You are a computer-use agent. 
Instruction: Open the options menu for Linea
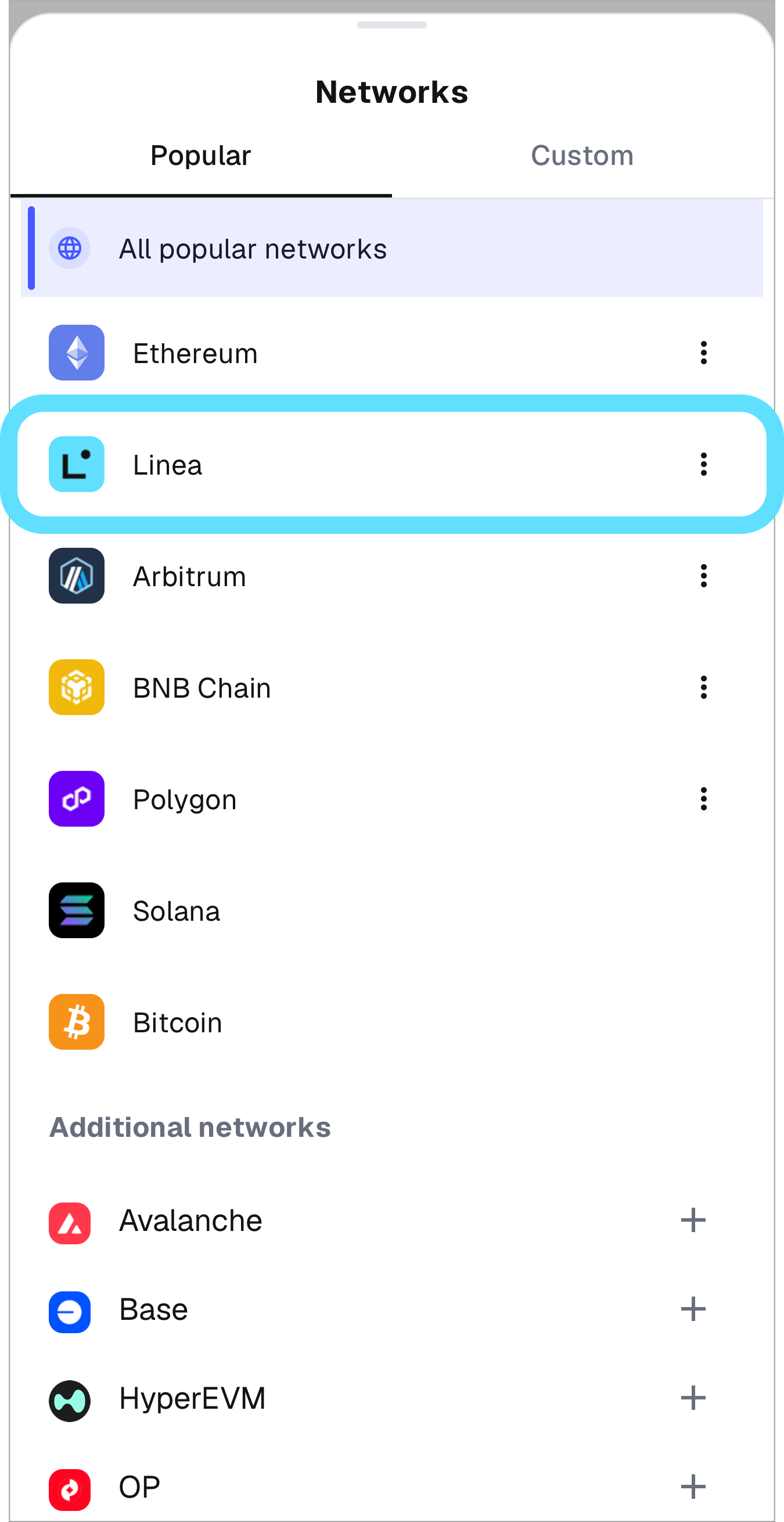704,464
